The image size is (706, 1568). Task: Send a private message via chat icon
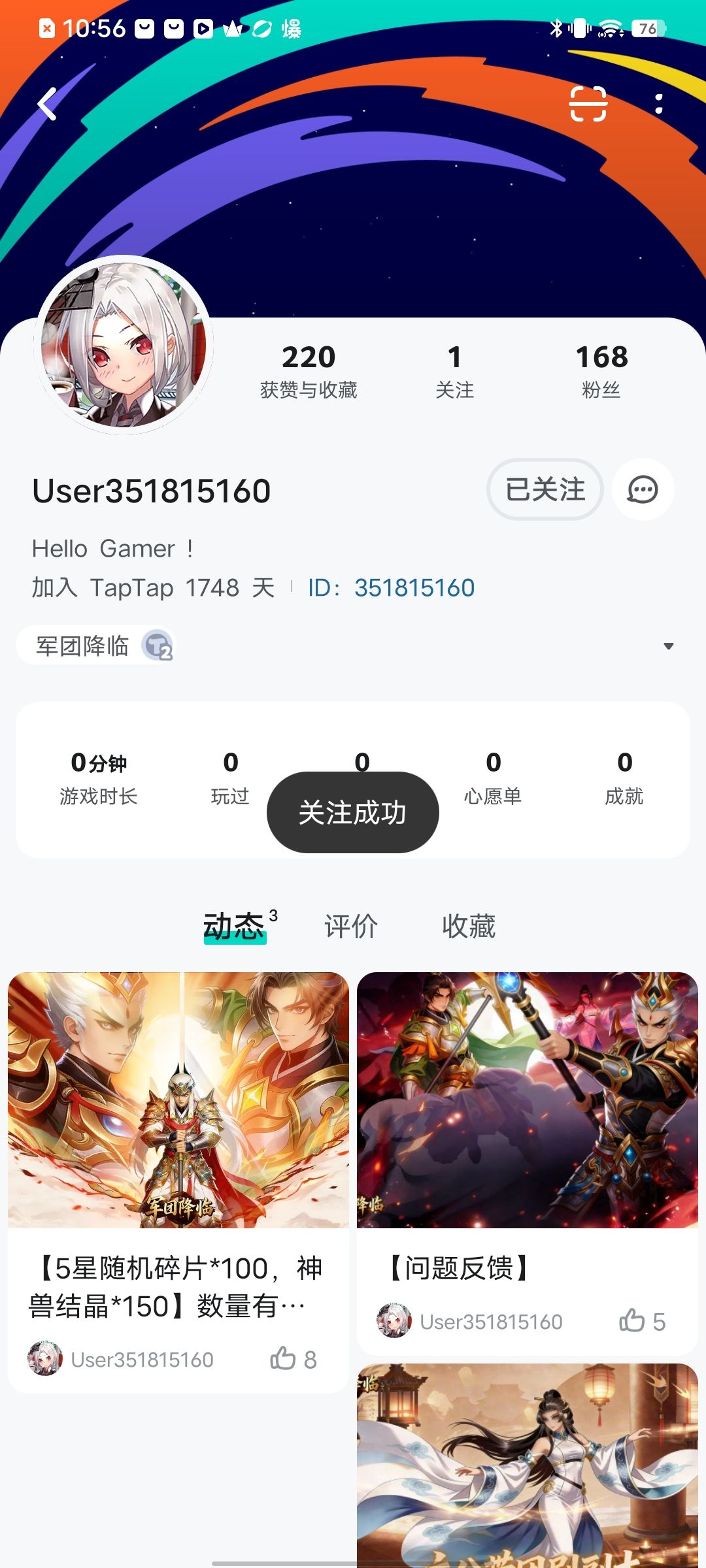(643, 489)
